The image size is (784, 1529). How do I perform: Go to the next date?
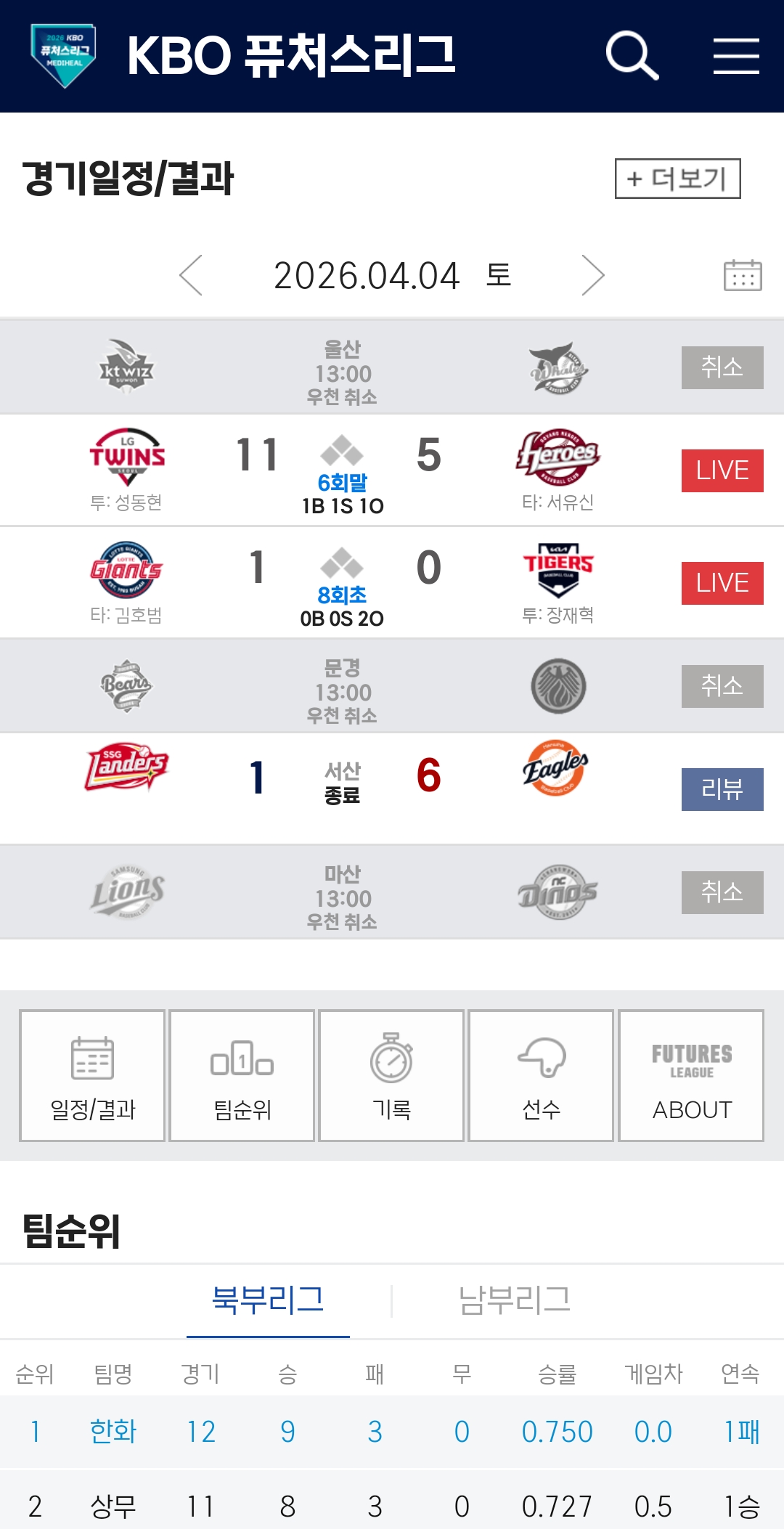click(x=592, y=276)
